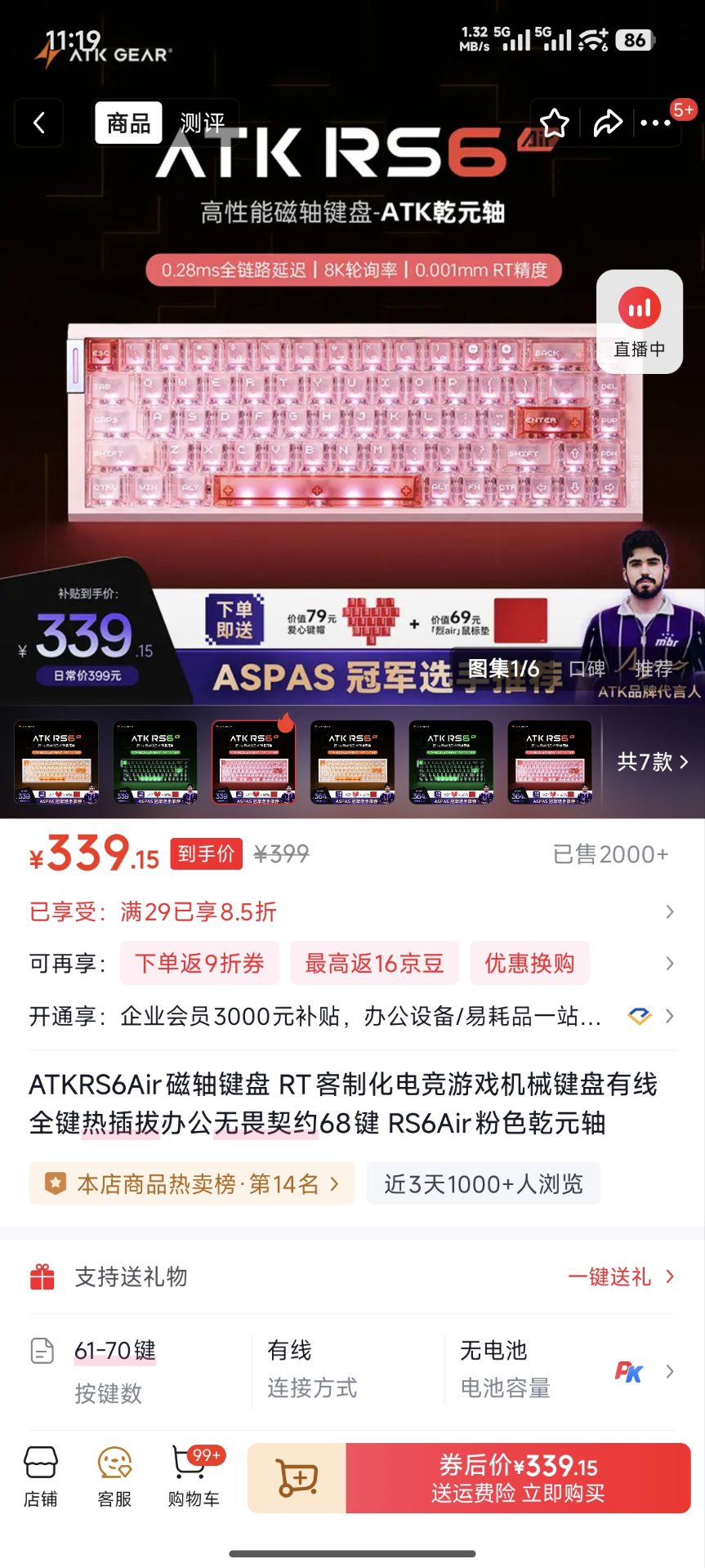Screen dimensions: 705x1568
Task: Switch to the 测评 tab
Action: point(202,123)
